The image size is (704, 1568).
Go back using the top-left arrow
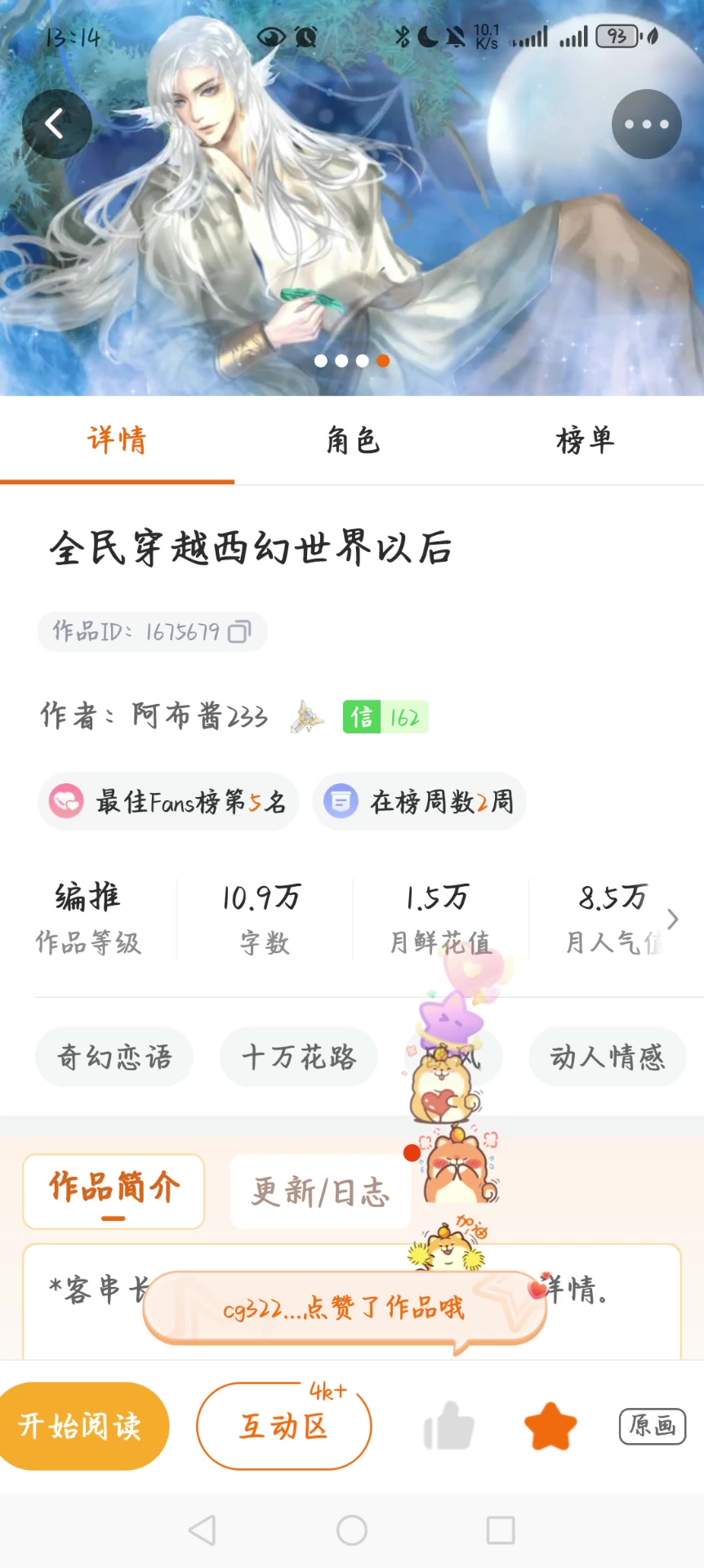pyautogui.click(x=56, y=124)
